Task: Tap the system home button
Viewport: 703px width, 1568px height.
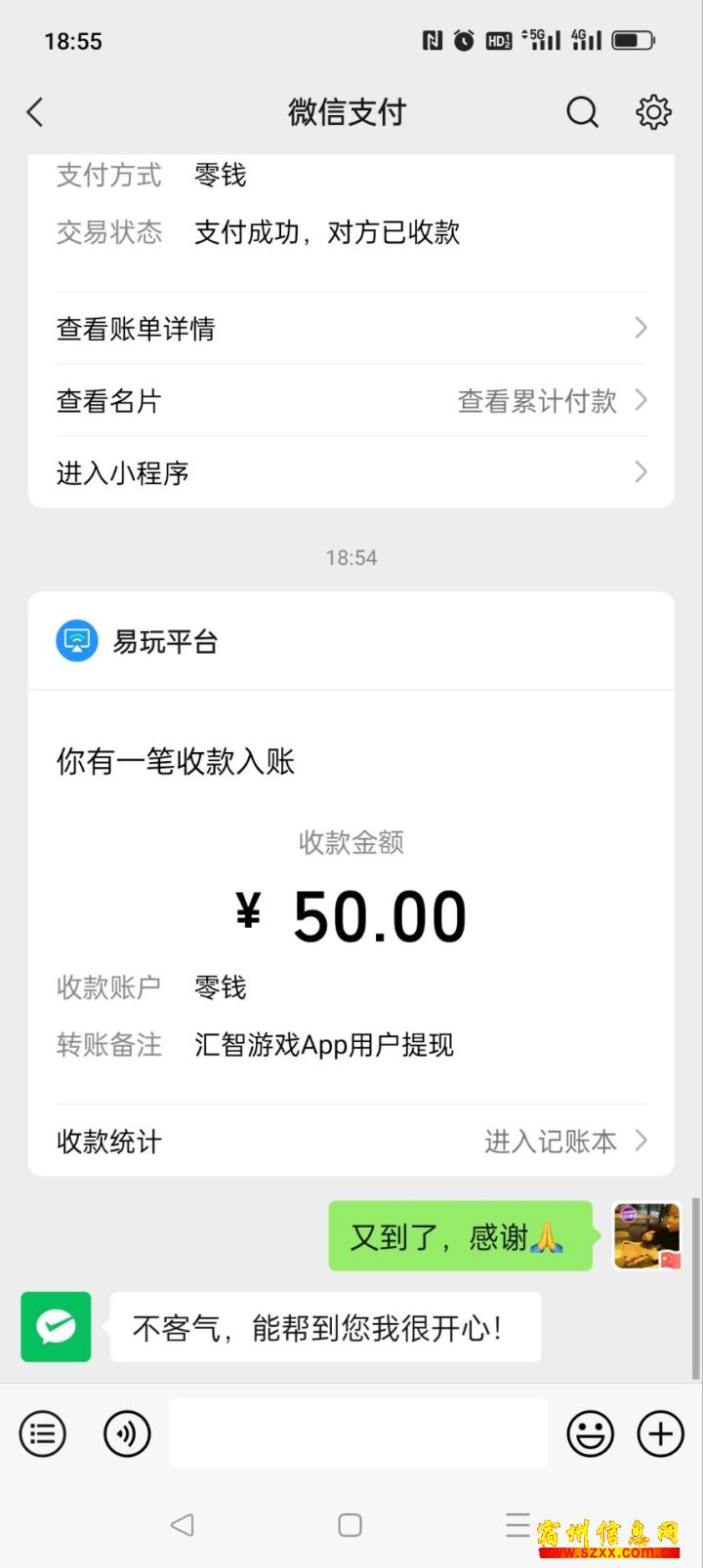Action: click(351, 1525)
